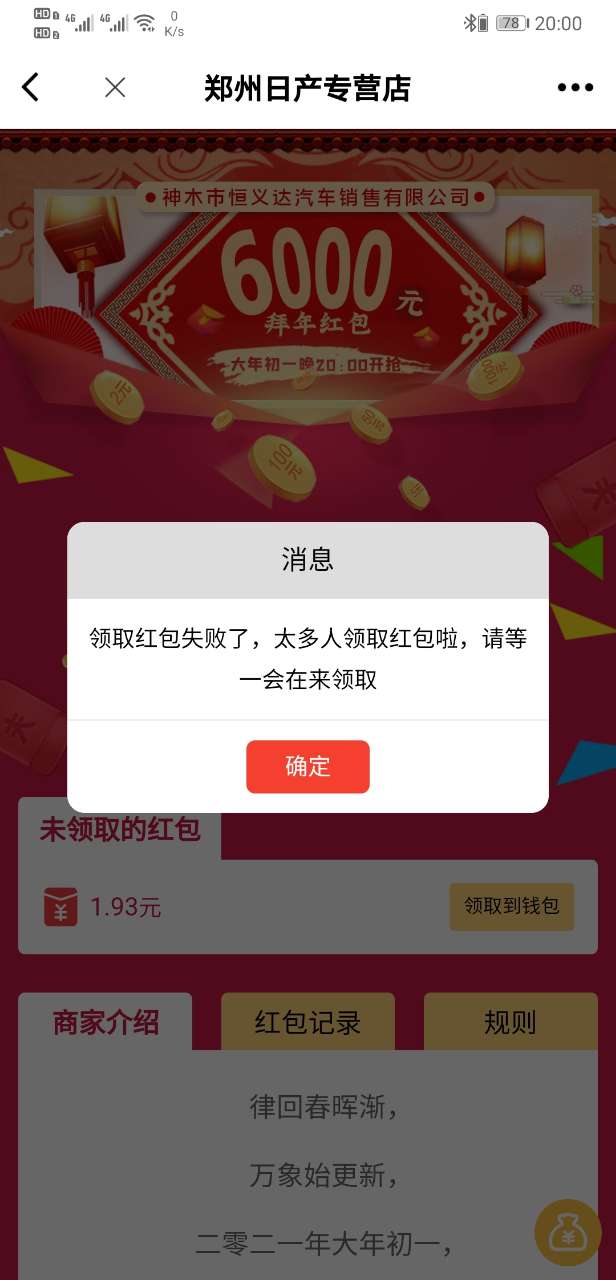Tap the floating money bag icon
This screenshot has height=1280, width=616.
point(567,1232)
